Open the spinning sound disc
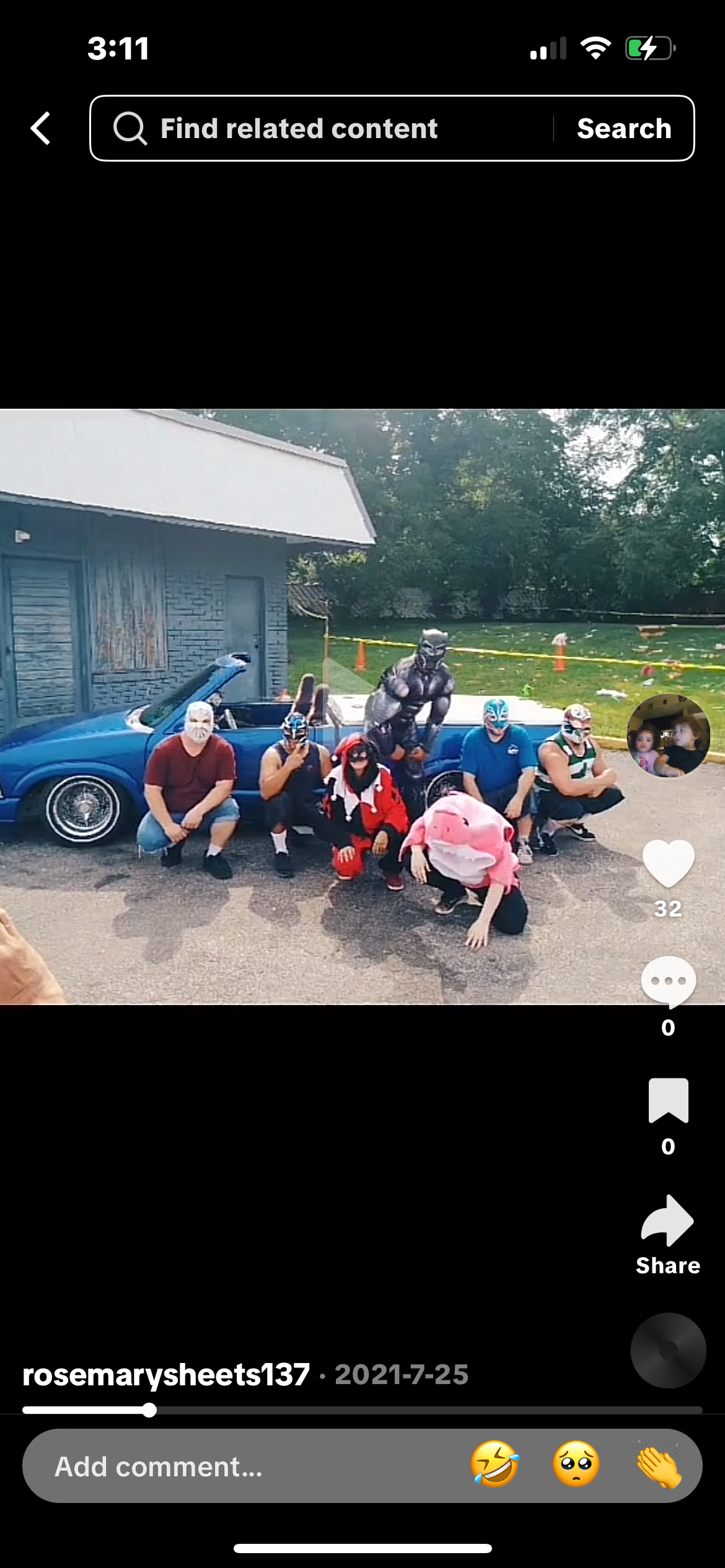The image size is (725, 1568). 668,1351
